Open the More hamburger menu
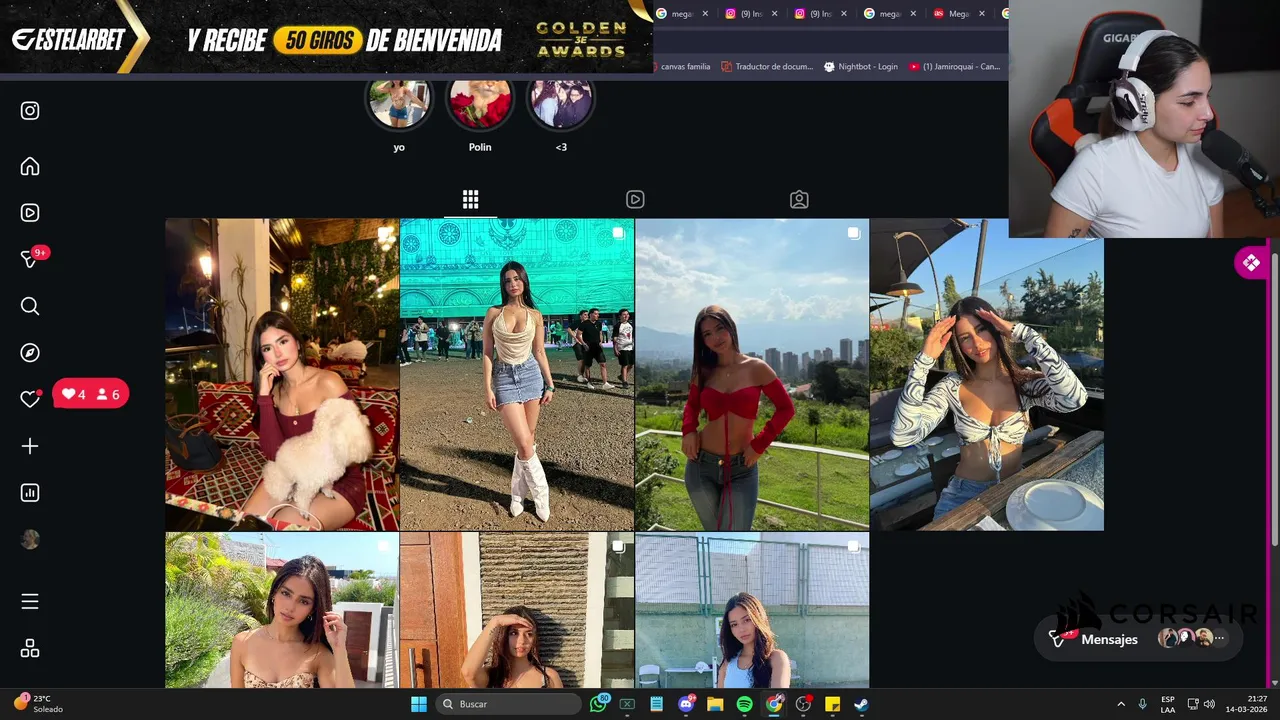Image resolution: width=1280 pixels, height=720 pixels. click(x=30, y=601)
